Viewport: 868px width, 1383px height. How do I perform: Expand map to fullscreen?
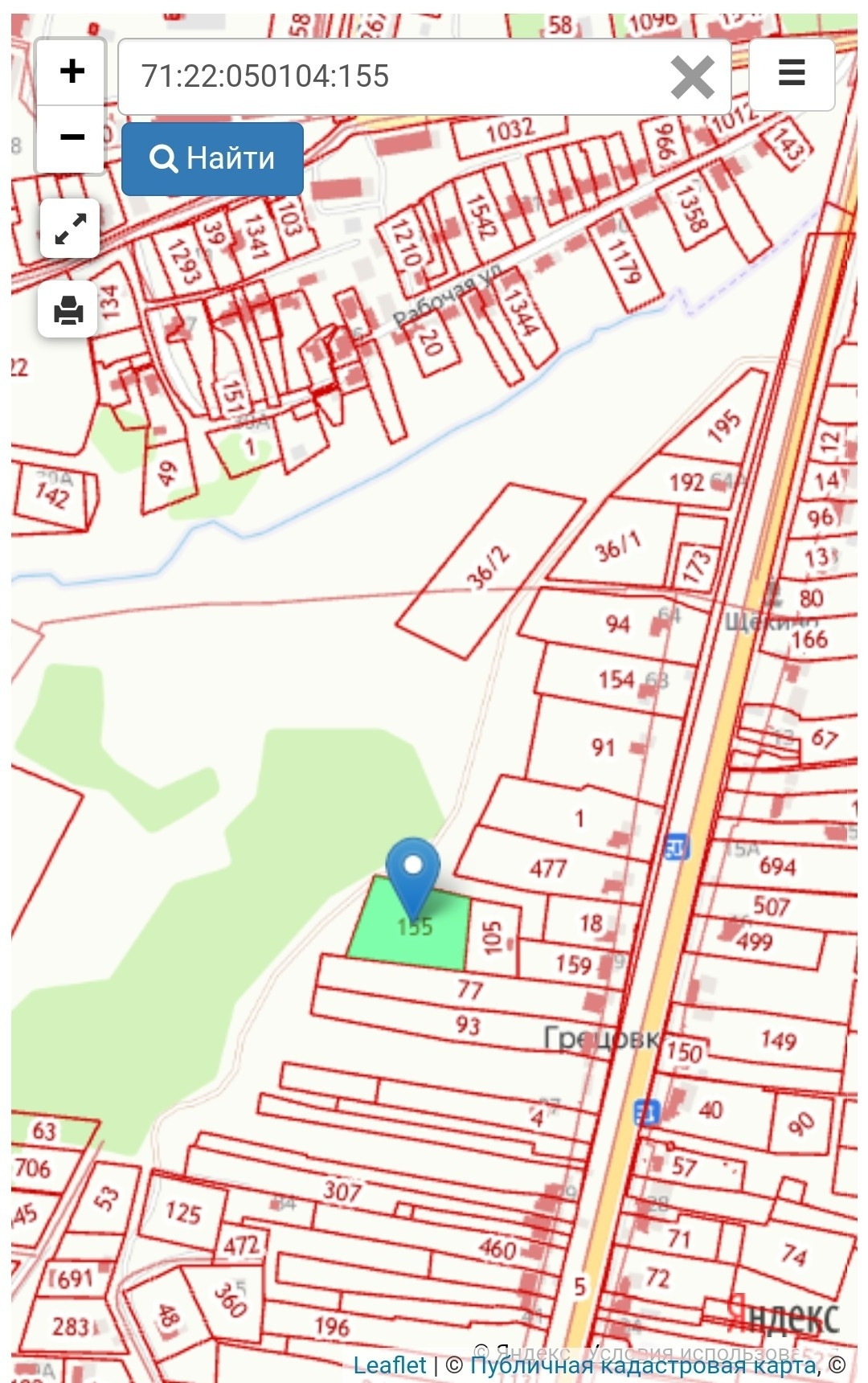tap(70, 229)
